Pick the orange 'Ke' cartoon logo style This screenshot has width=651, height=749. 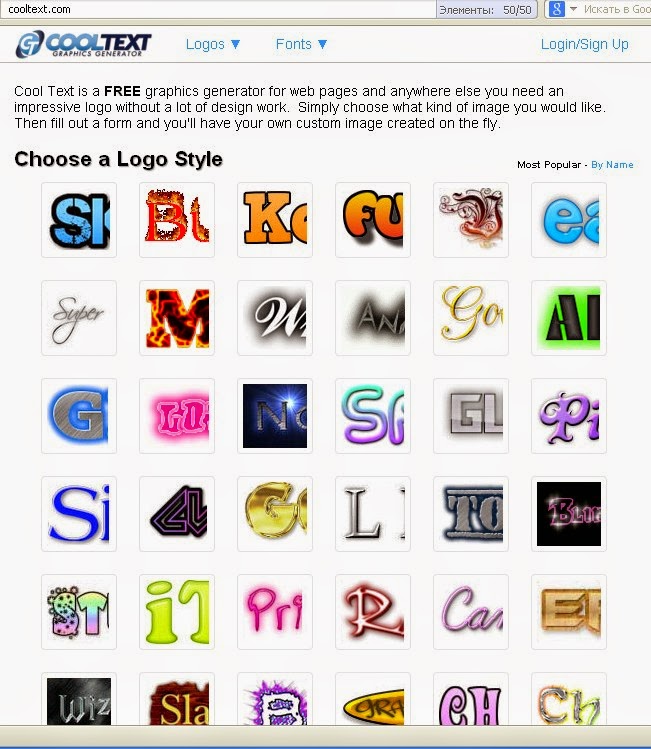[x=275, y=220]
